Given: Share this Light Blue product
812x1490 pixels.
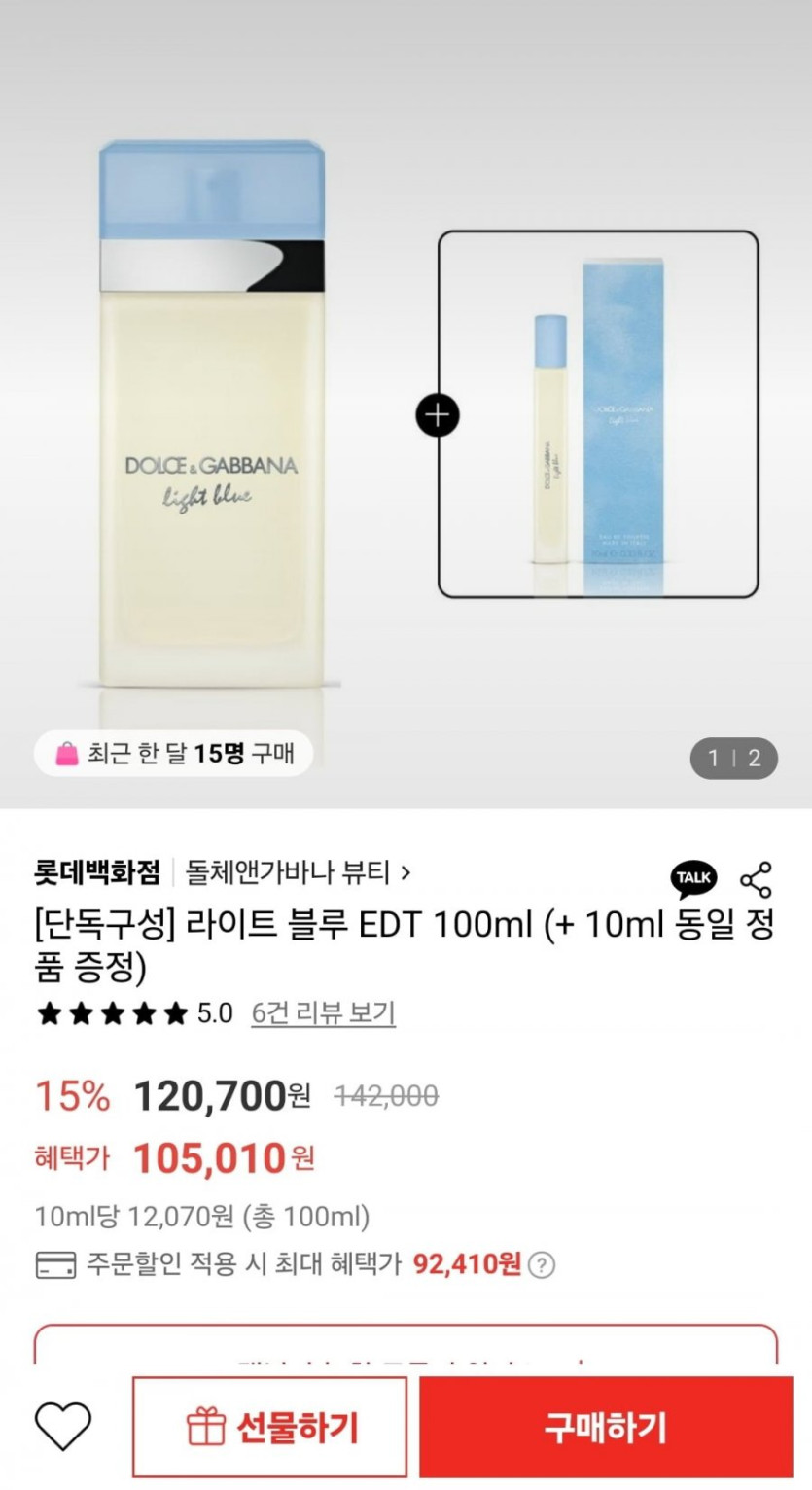Looking at the screenshot, I should (x=756, y=878).
